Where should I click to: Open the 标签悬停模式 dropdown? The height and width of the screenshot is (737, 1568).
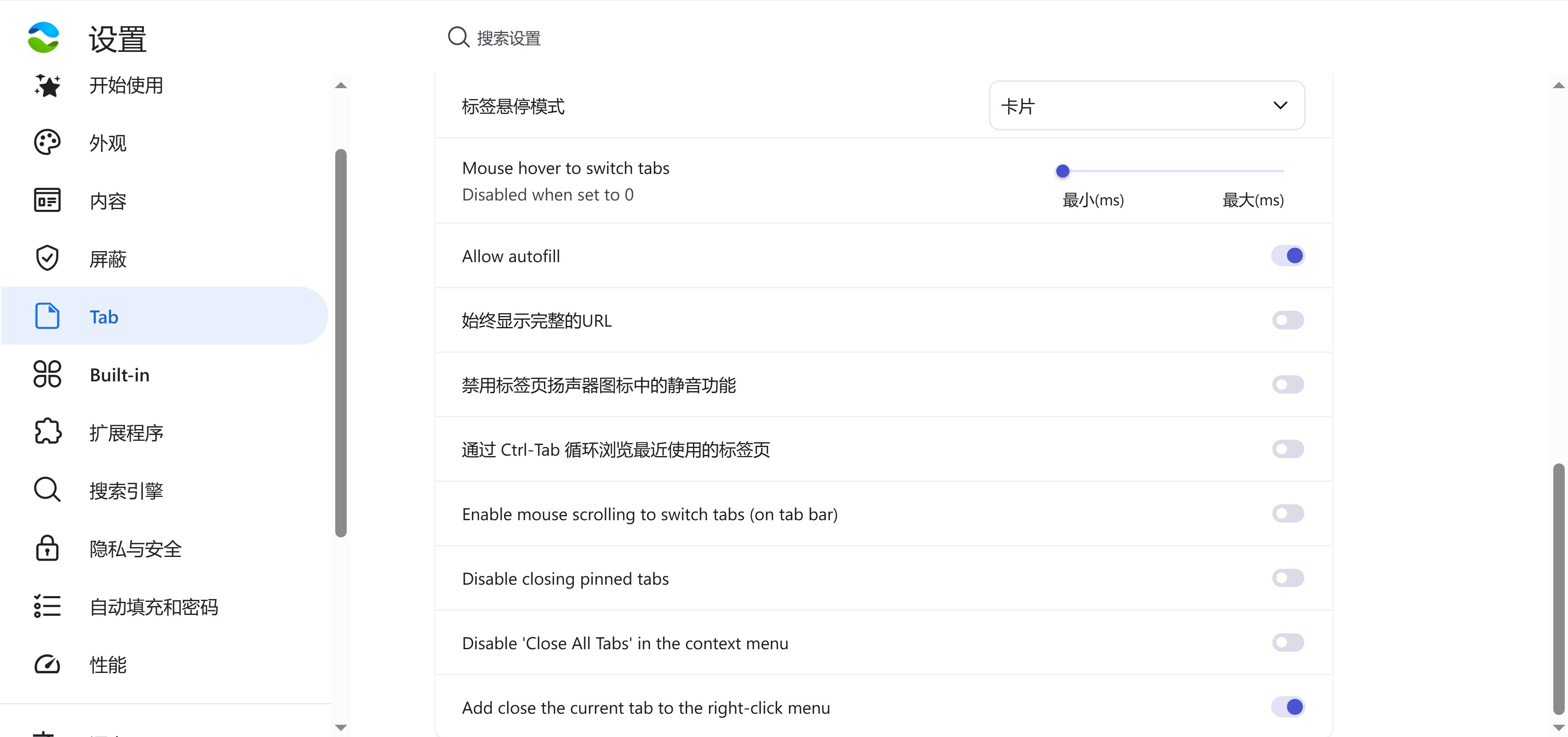[x=1146, y=105]
